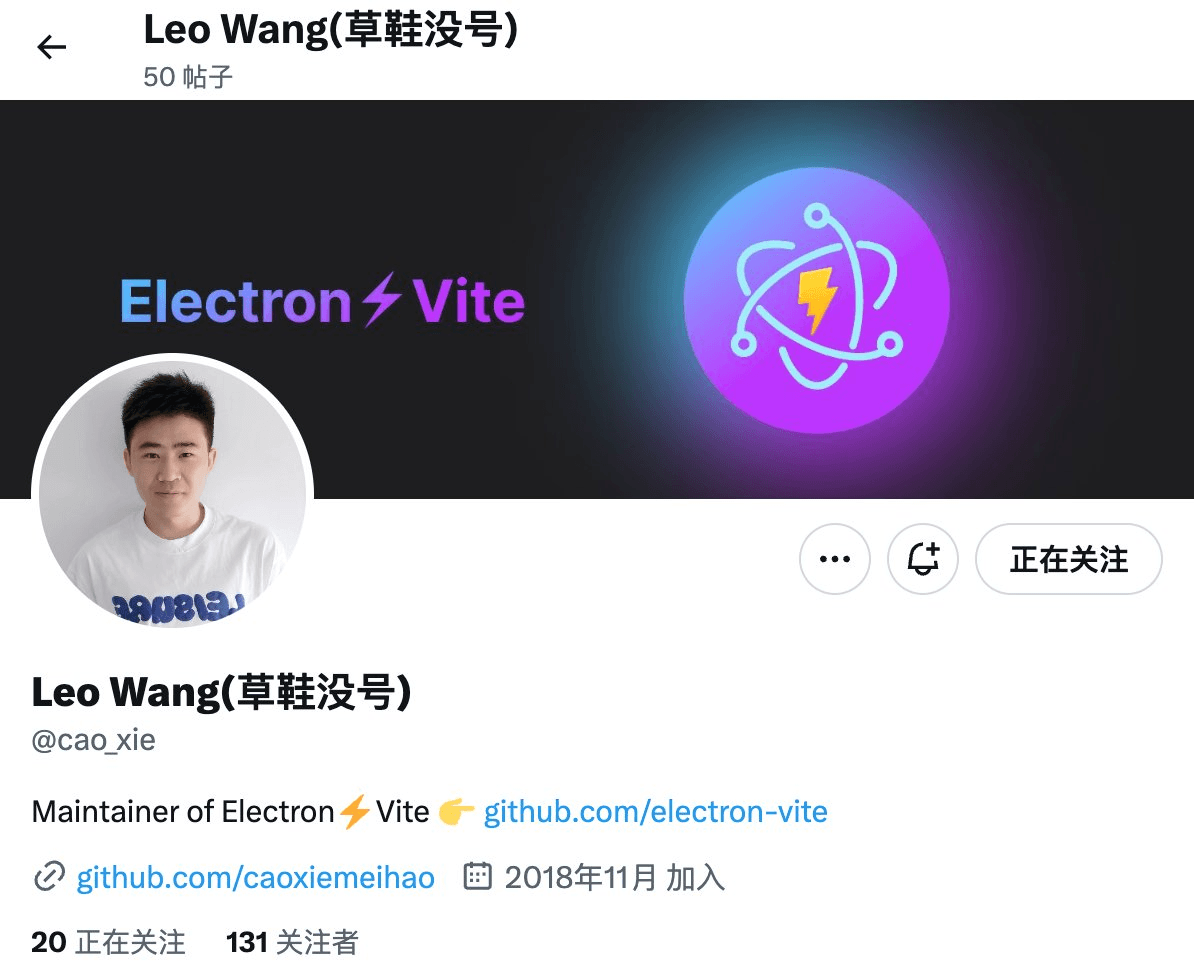
Task: Go back using the arrow icon
Action: [51, 47]
